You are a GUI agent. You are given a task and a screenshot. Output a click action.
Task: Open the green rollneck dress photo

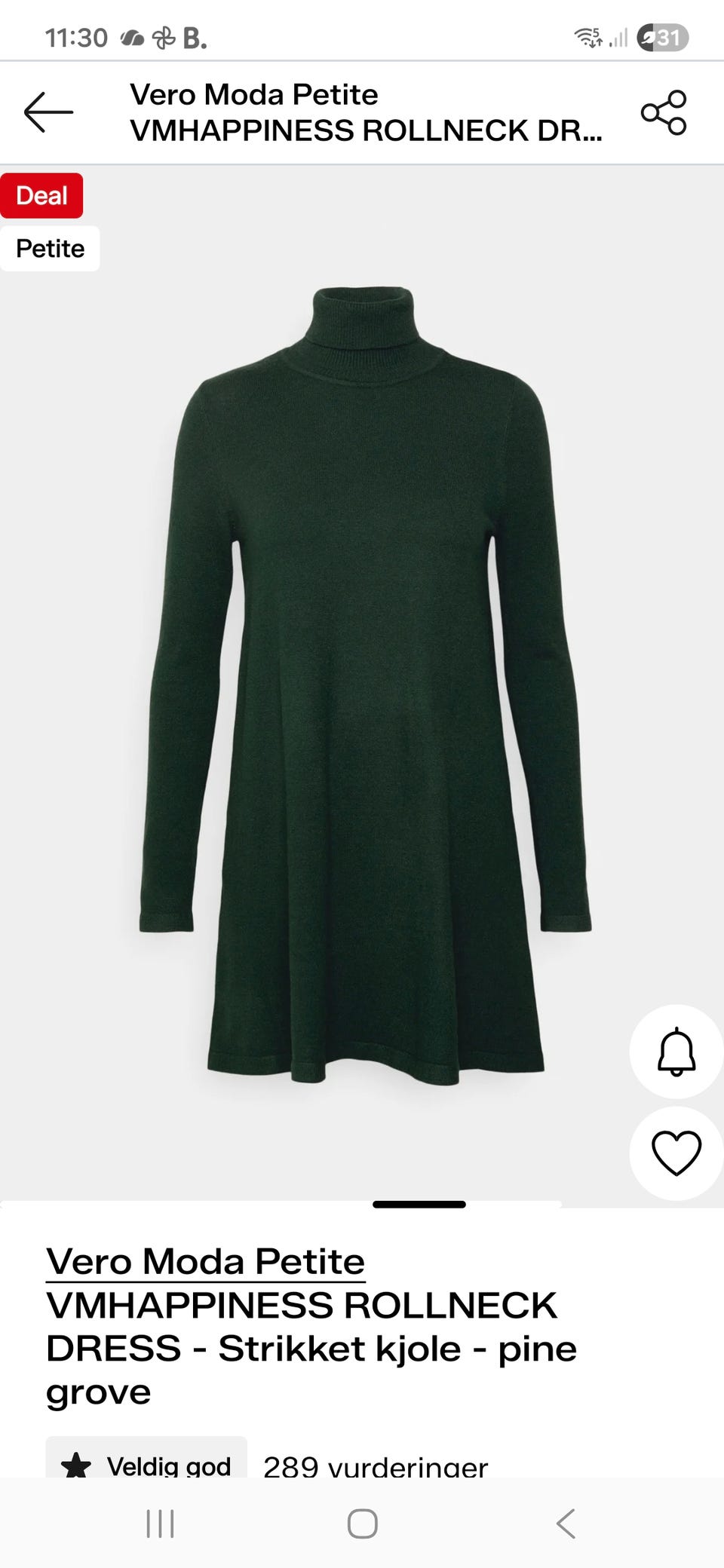click(365, 684)
